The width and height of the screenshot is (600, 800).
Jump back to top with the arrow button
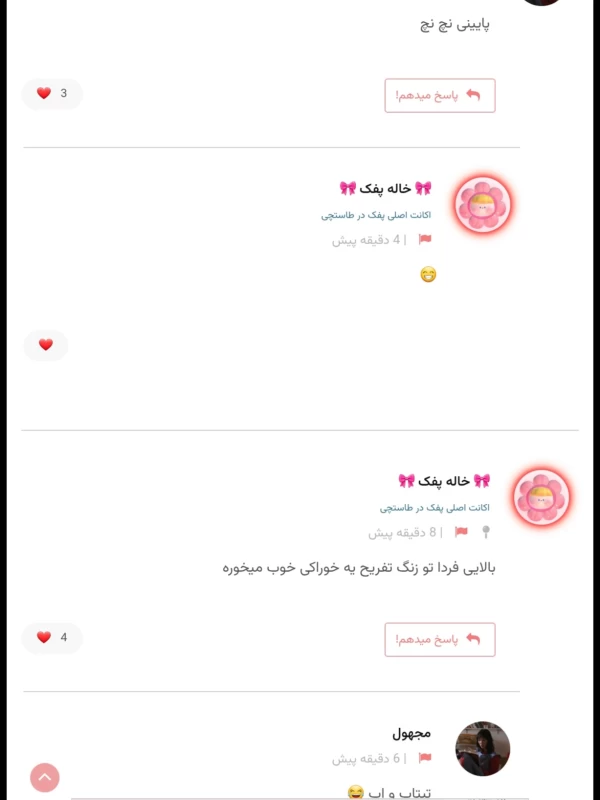point(45,777)
